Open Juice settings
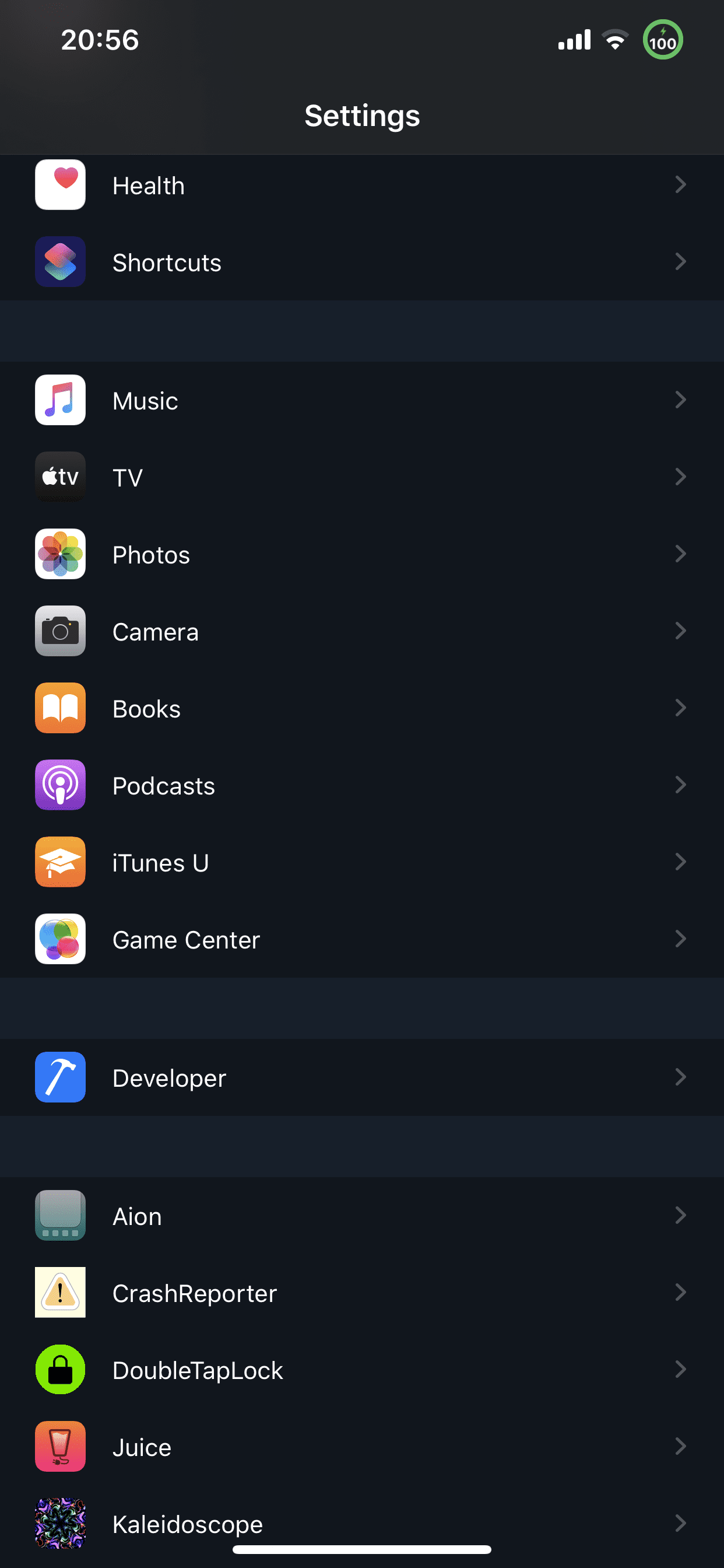 (x=362, y=1446)
